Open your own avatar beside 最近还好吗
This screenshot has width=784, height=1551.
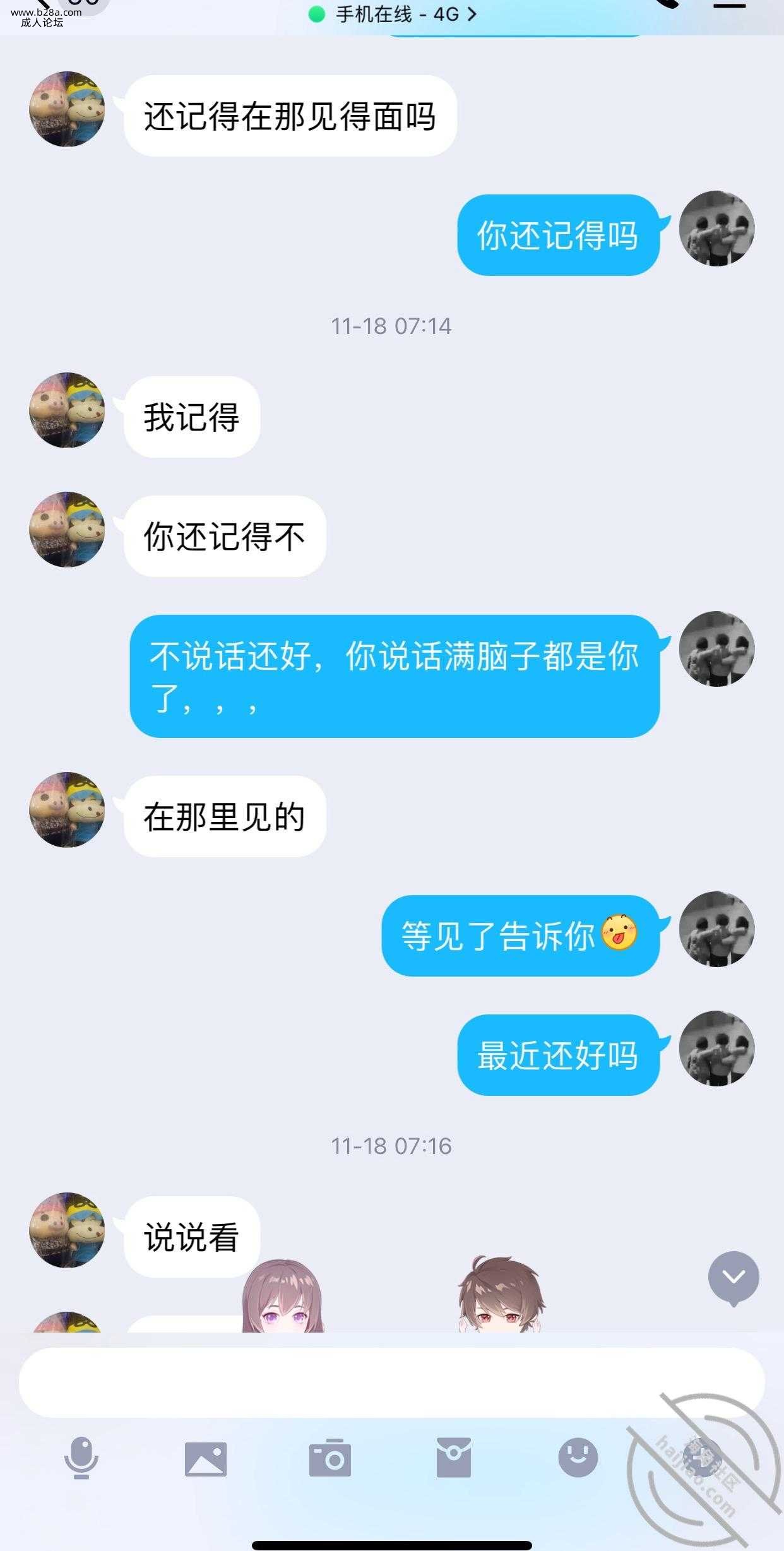[716, 1049]
